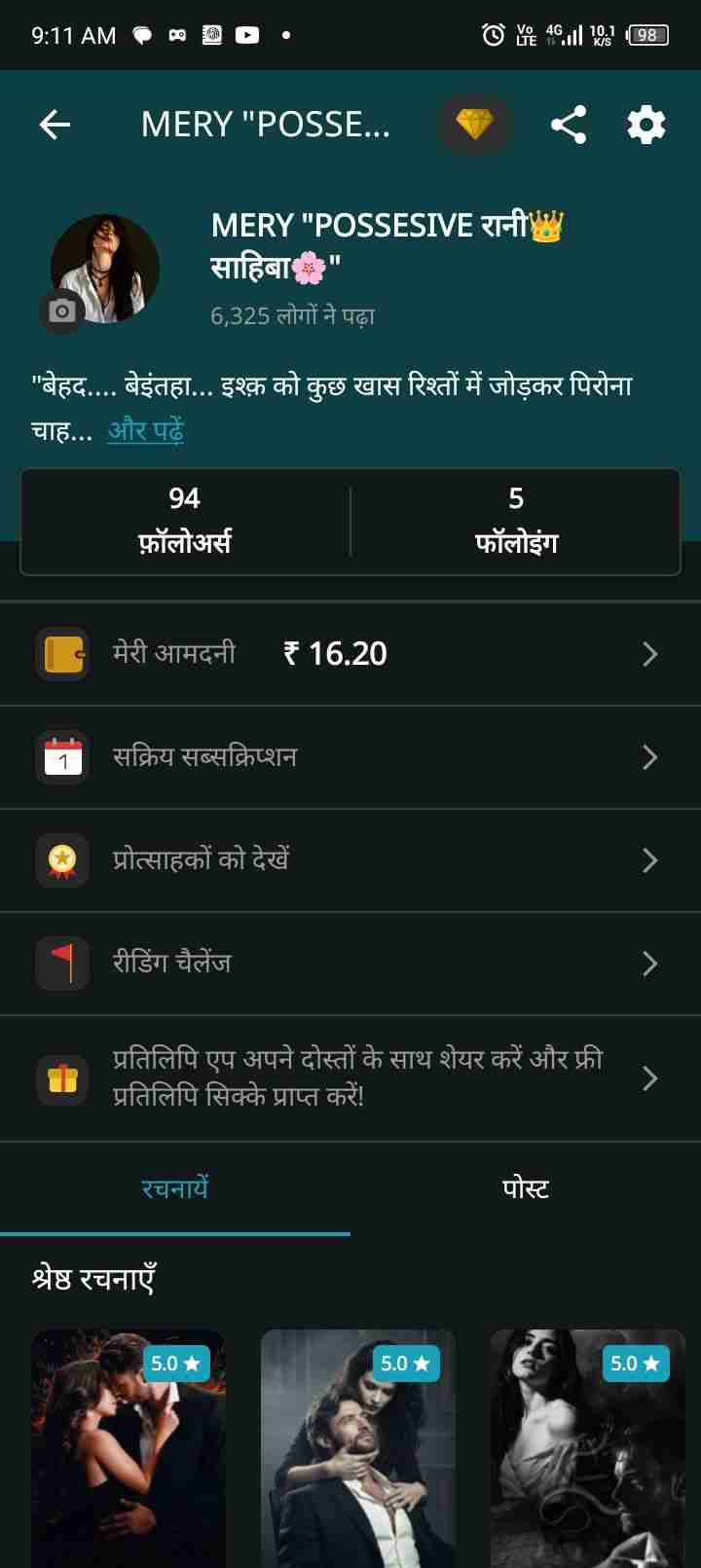Open settings gear
This screenshot has height=1568, width=701.
pos(646,125)
